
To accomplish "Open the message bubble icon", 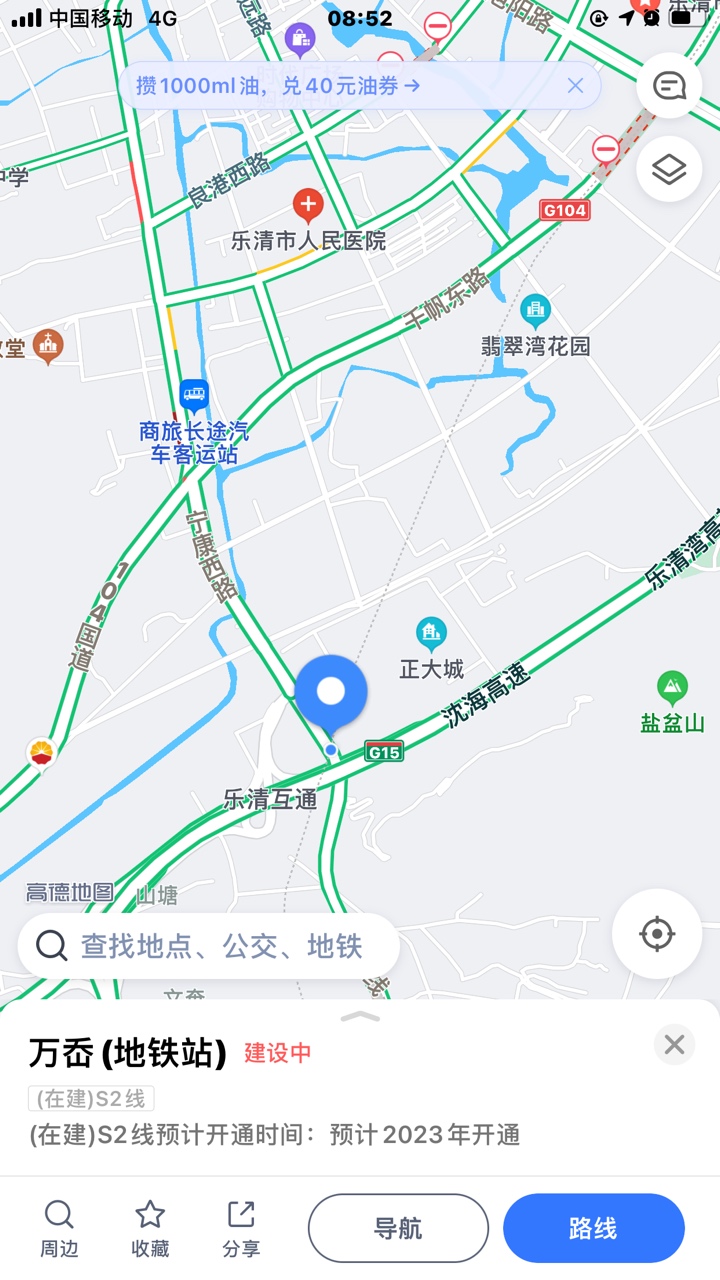I will (669, 86).
